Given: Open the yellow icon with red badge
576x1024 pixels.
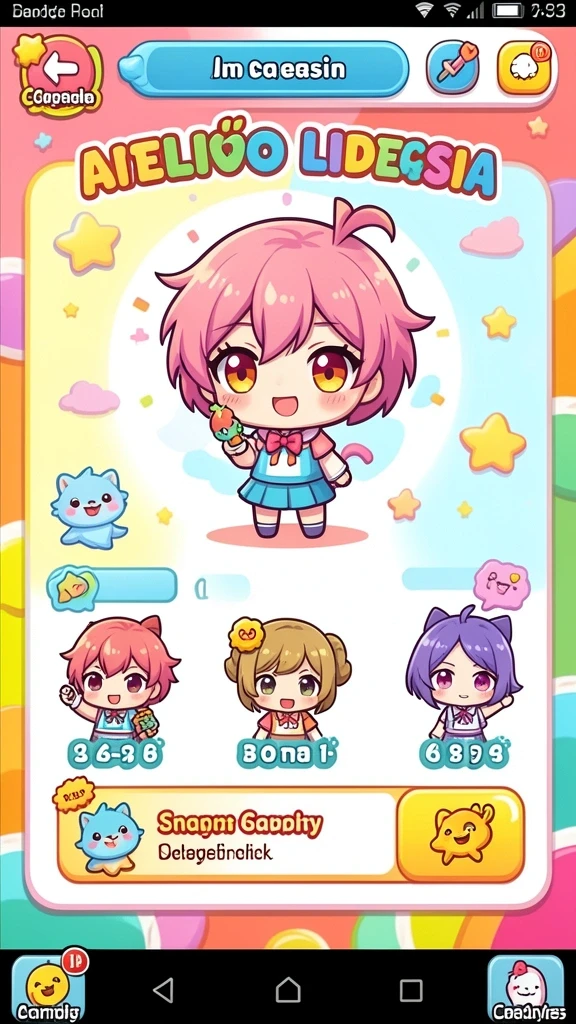Looking at the screenshot, I should click(x=524, y=67).
